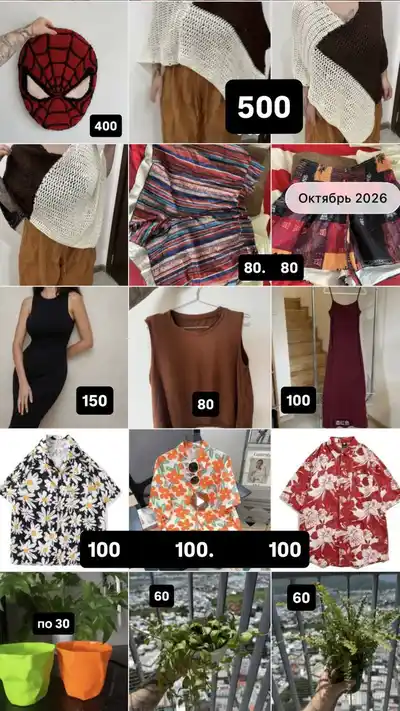Open the green and orange pots photo

click(x=63, y=641)
